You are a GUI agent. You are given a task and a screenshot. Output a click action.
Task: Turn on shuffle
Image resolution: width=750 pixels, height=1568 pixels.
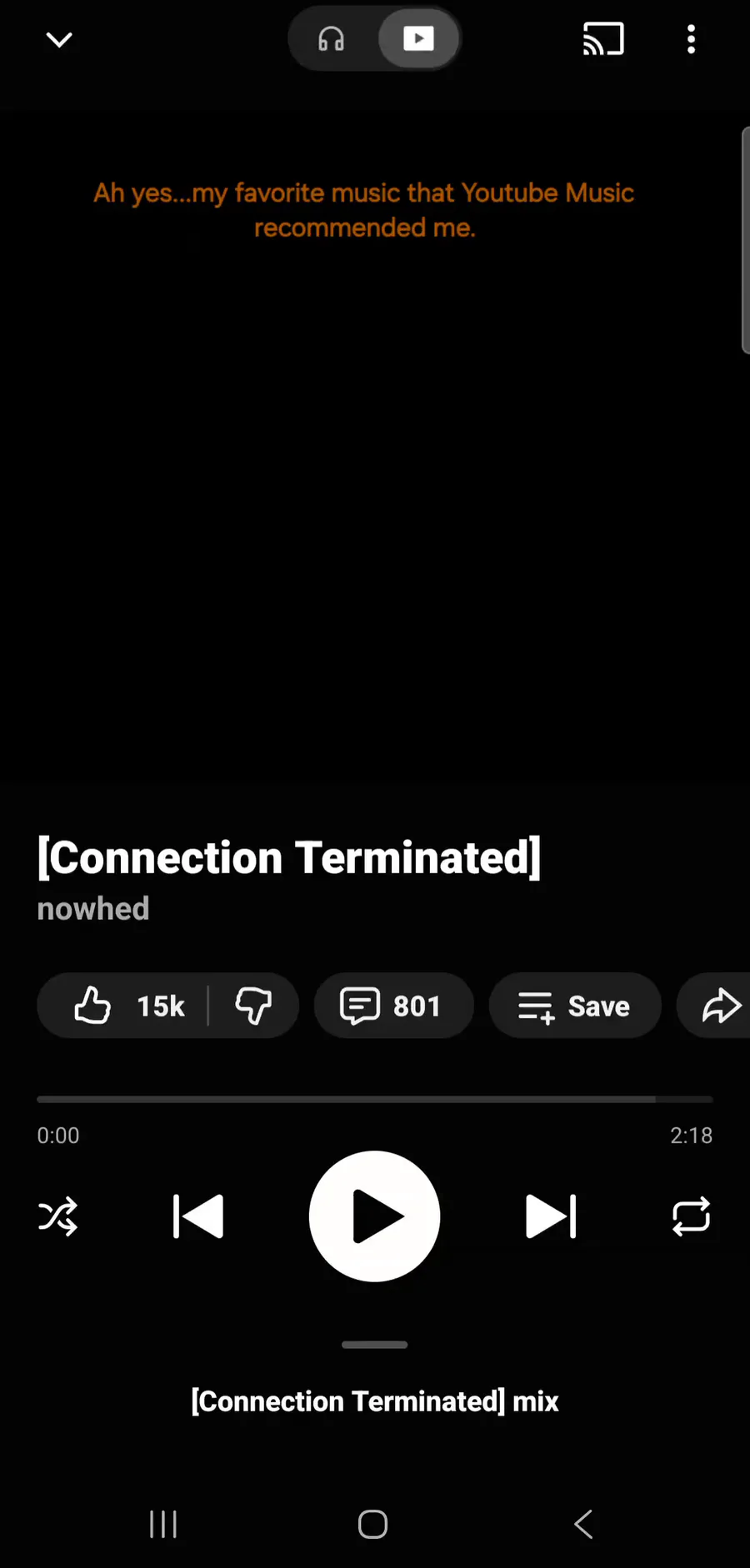coord(58,1216)
